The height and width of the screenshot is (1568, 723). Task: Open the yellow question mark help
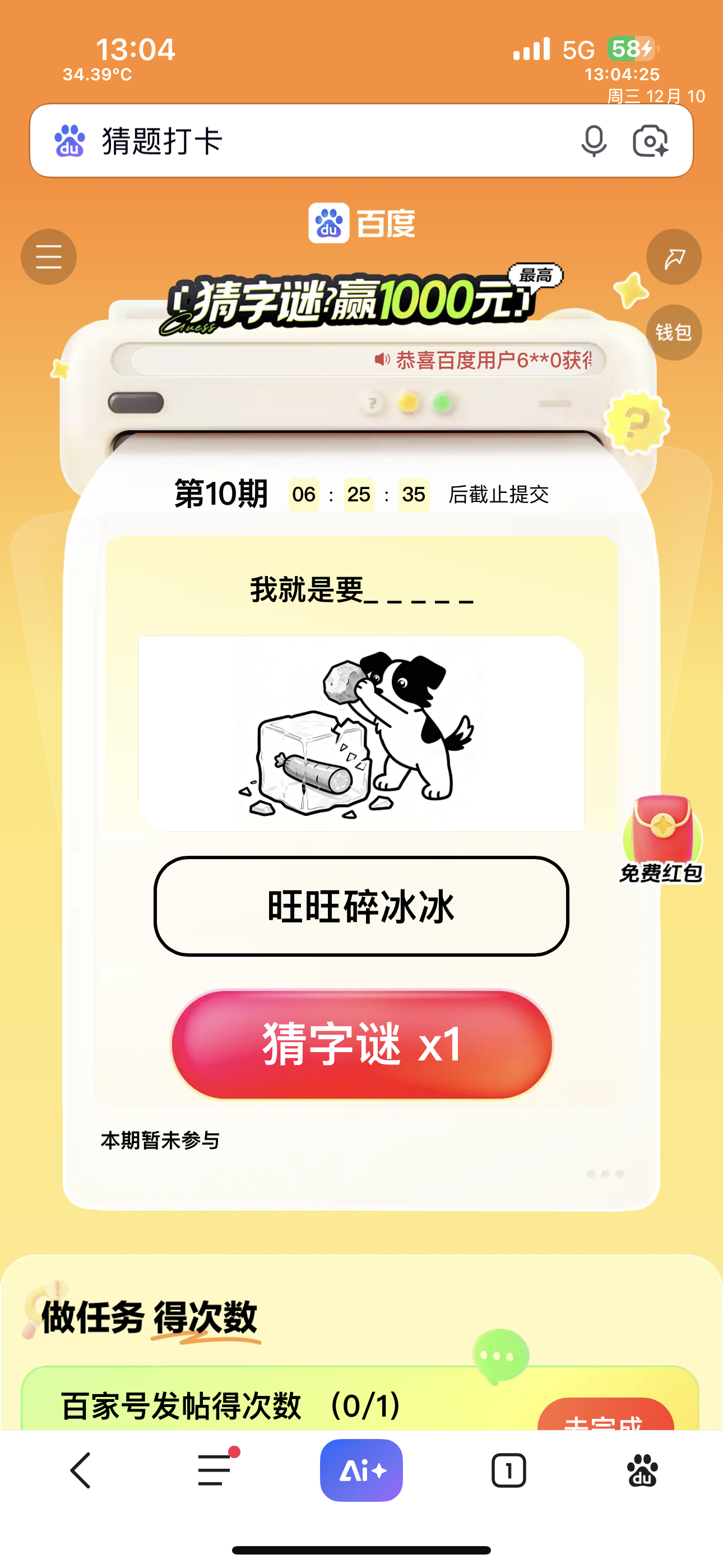[x=637, y=422]
